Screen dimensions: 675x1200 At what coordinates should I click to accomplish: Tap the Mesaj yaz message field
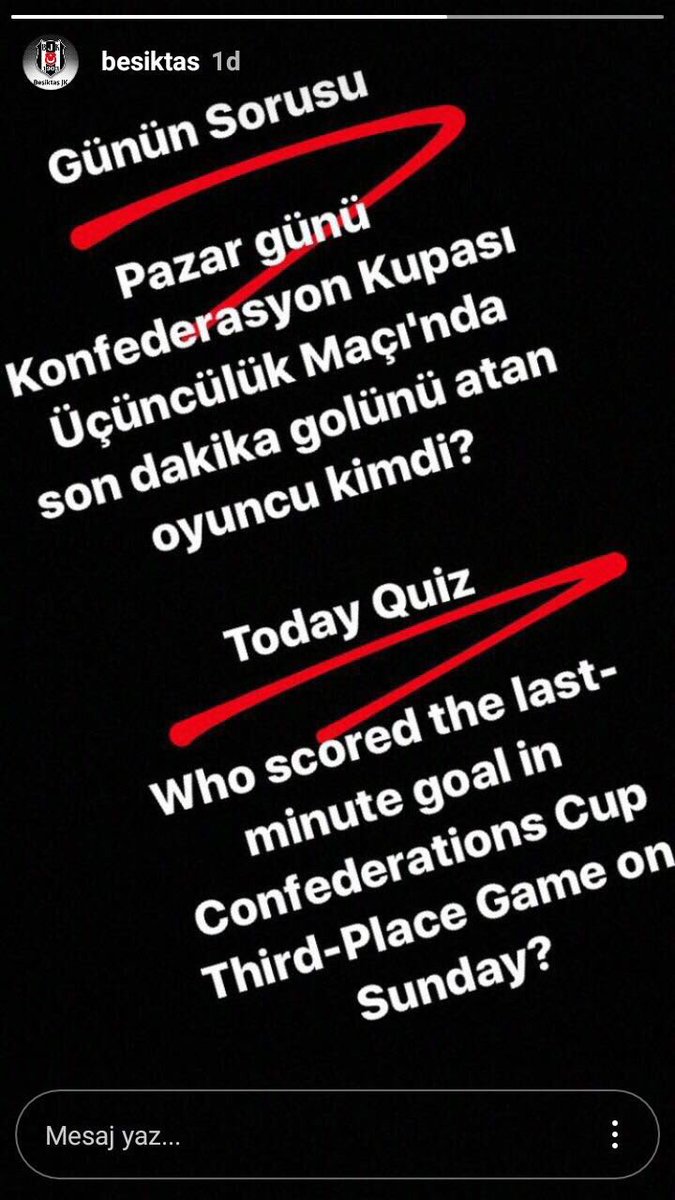300,1136
